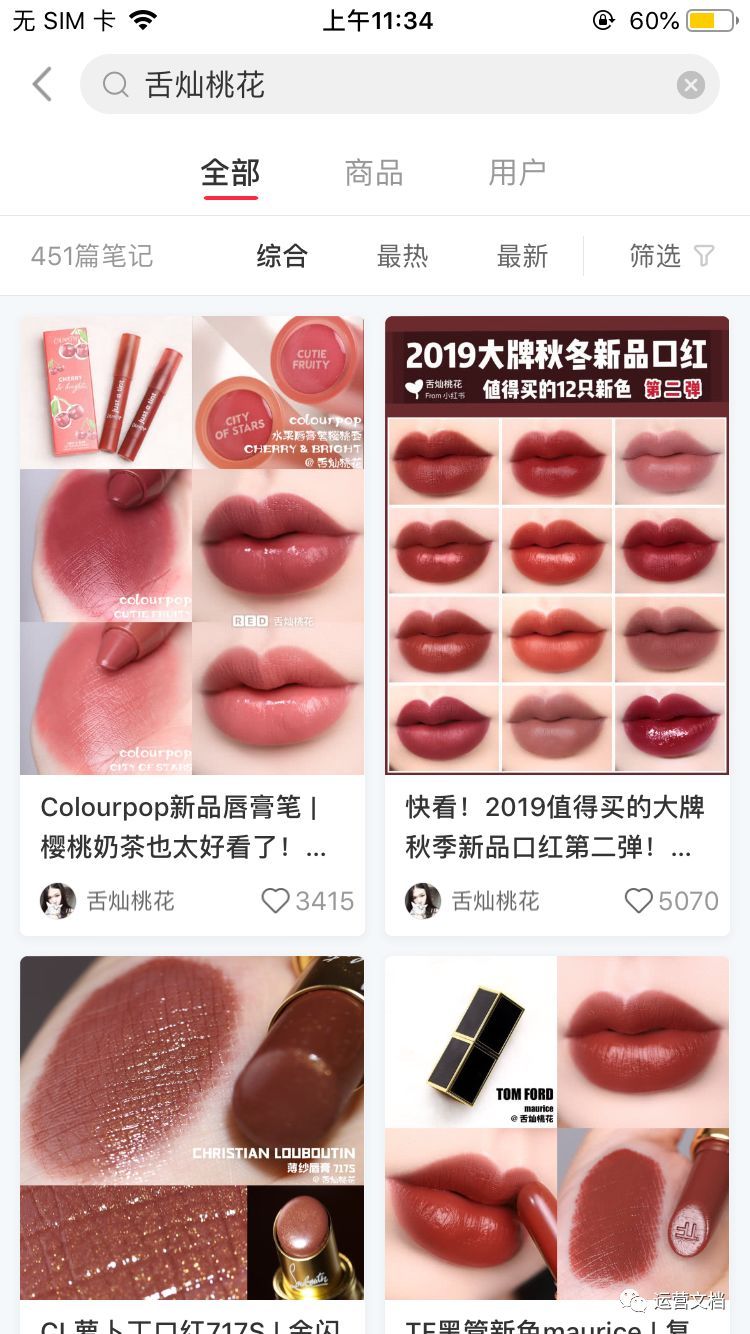The width and height of the screenshot is (750, 1334).
Task: Clear search text with the X icon
Action: [x=690, y=84]
